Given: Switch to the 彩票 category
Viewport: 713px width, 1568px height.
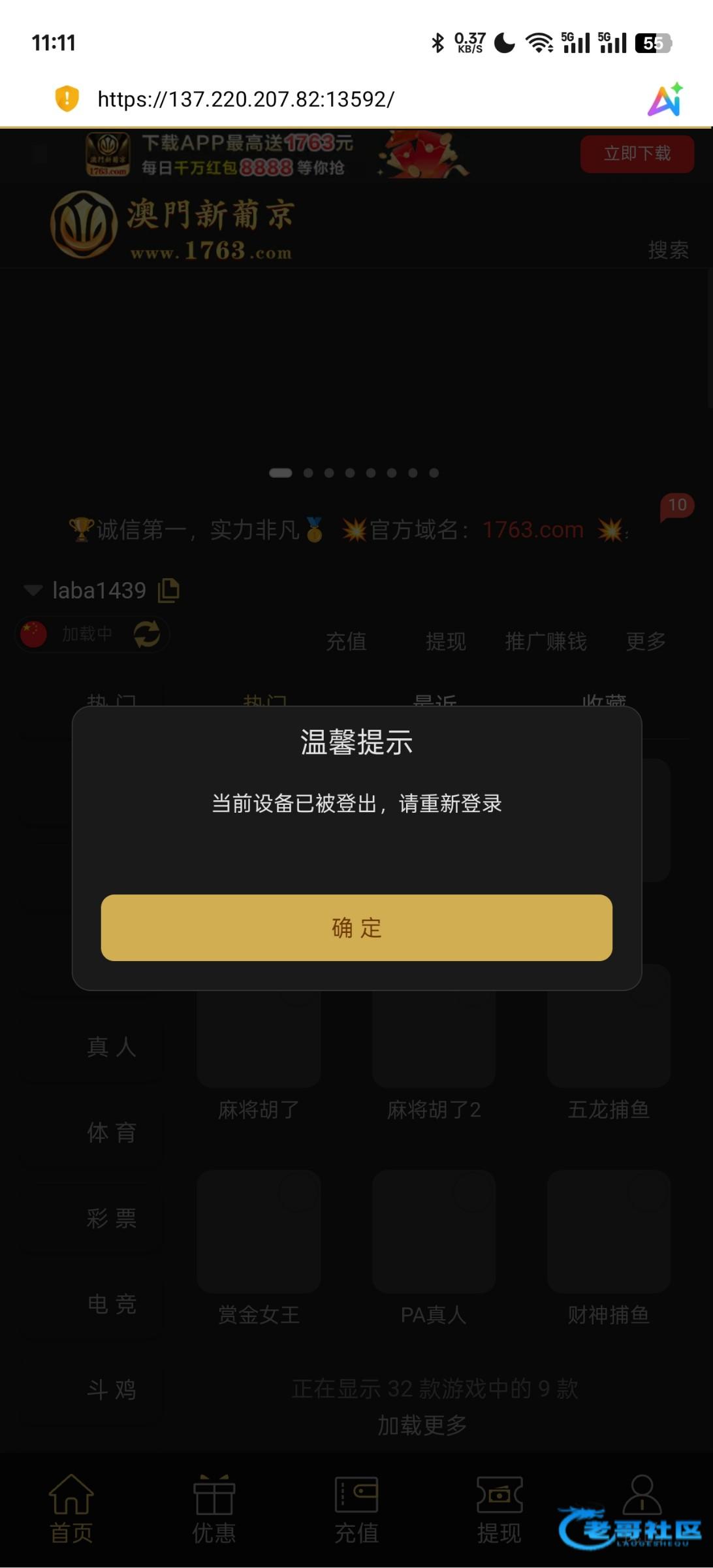Looking at the screenshot, I should (x=112, y=1218).
